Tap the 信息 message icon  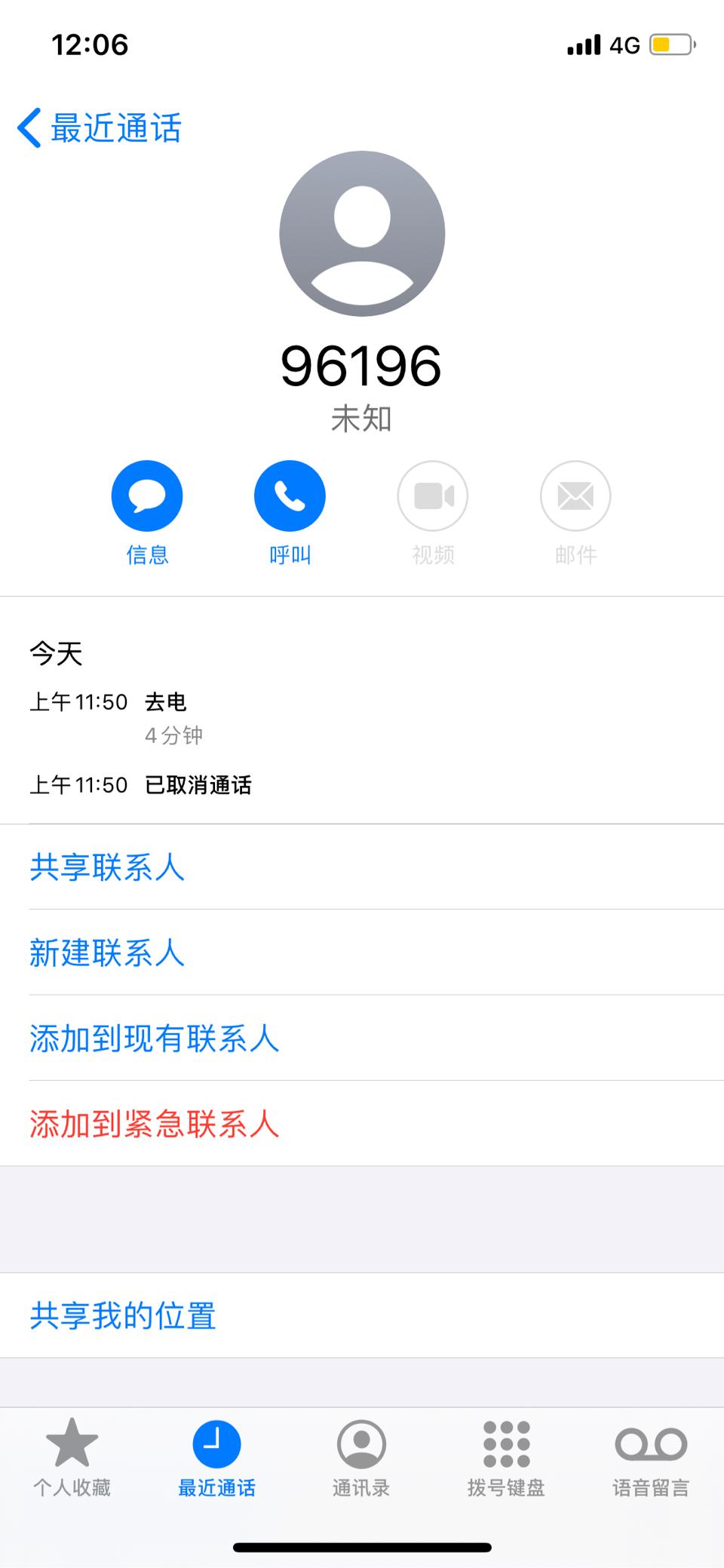(147, 496)
